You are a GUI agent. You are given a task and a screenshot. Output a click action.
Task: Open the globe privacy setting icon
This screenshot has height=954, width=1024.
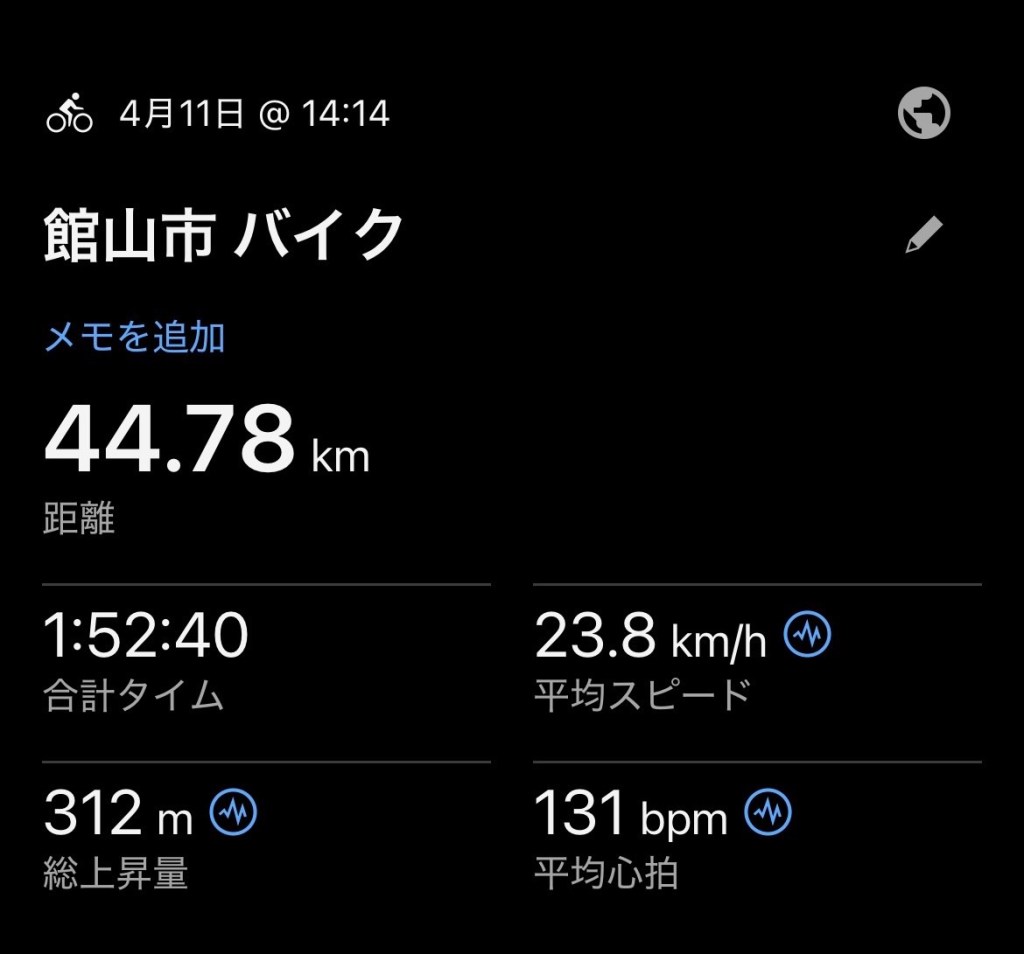pos(923,114)
